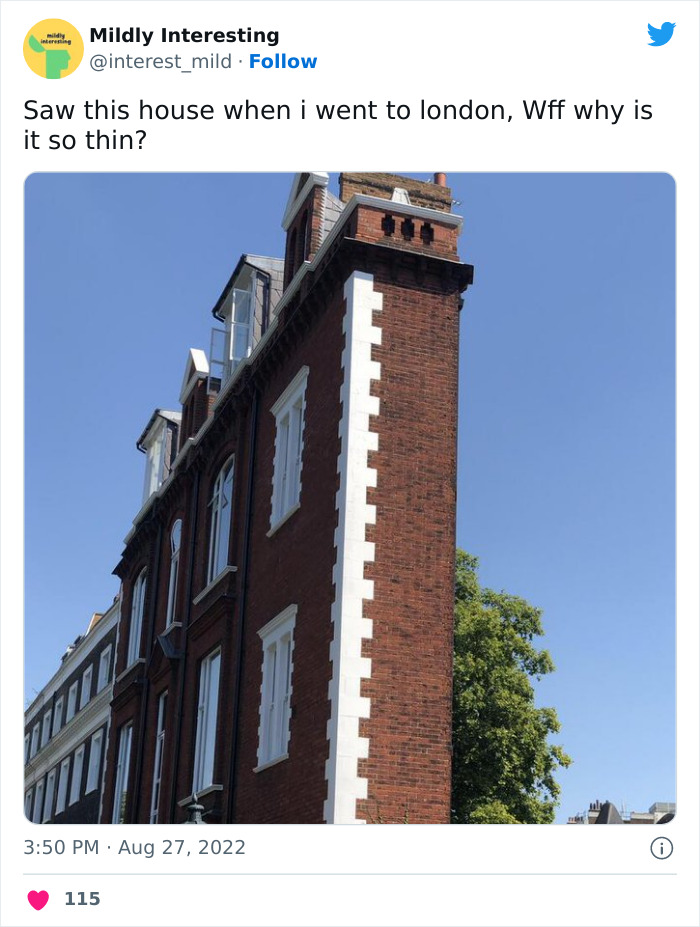700x927 pixels.
Task: Like this tweet with the heart
Action: point(38,899)
